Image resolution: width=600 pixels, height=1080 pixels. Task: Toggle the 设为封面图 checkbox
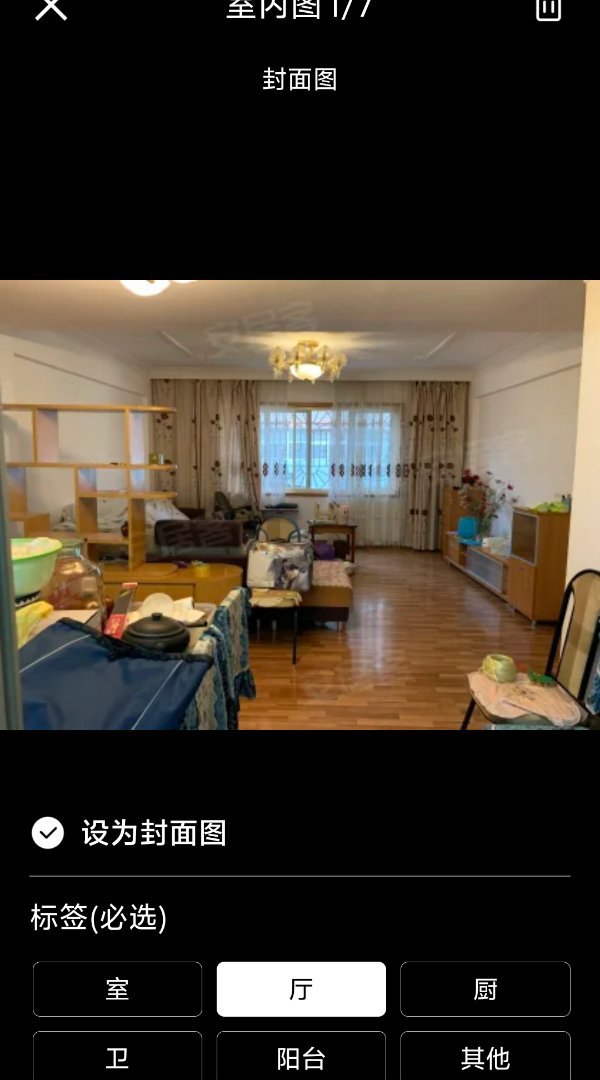coord(48,833)
